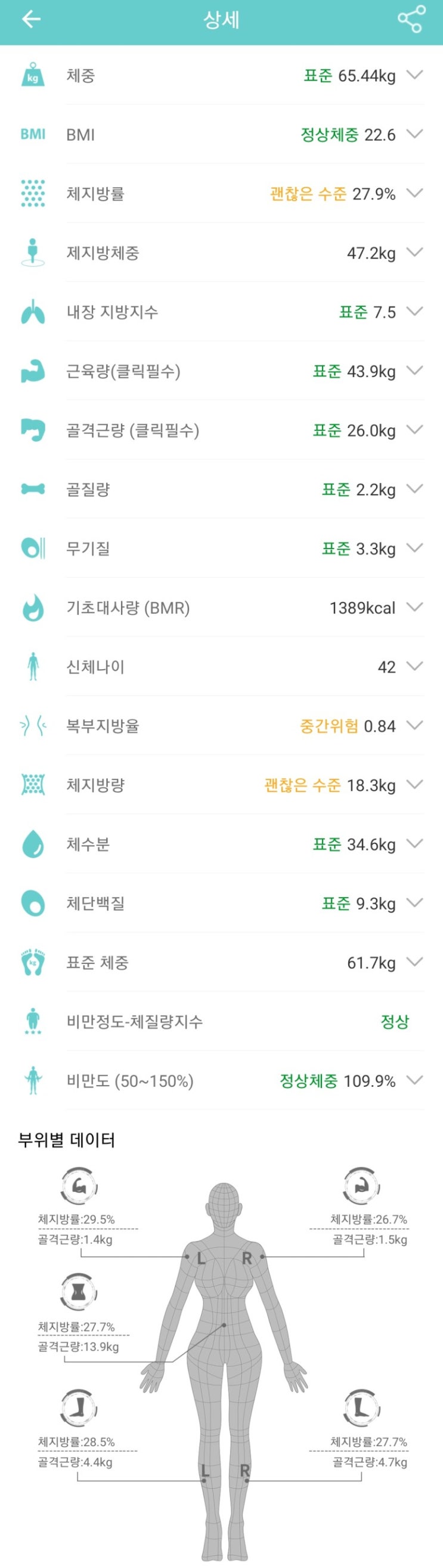Open 제지방체중 details
The image size is (443, 1568).
(x=414, y=252)
